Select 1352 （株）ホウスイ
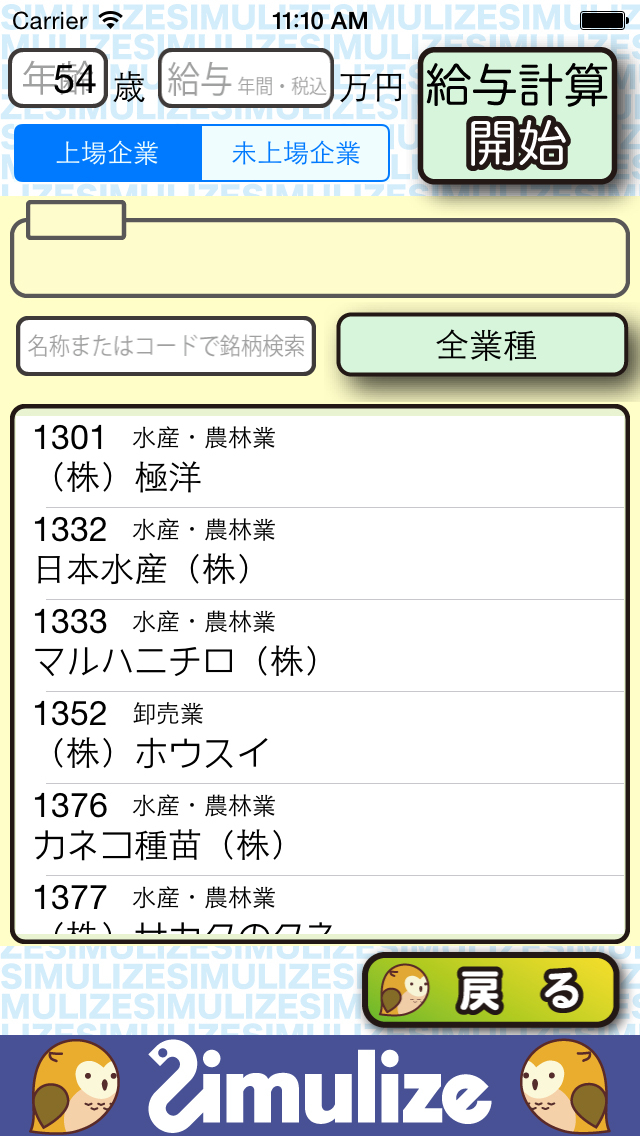Screen dimensions: 640x1136 click(320, 738)
